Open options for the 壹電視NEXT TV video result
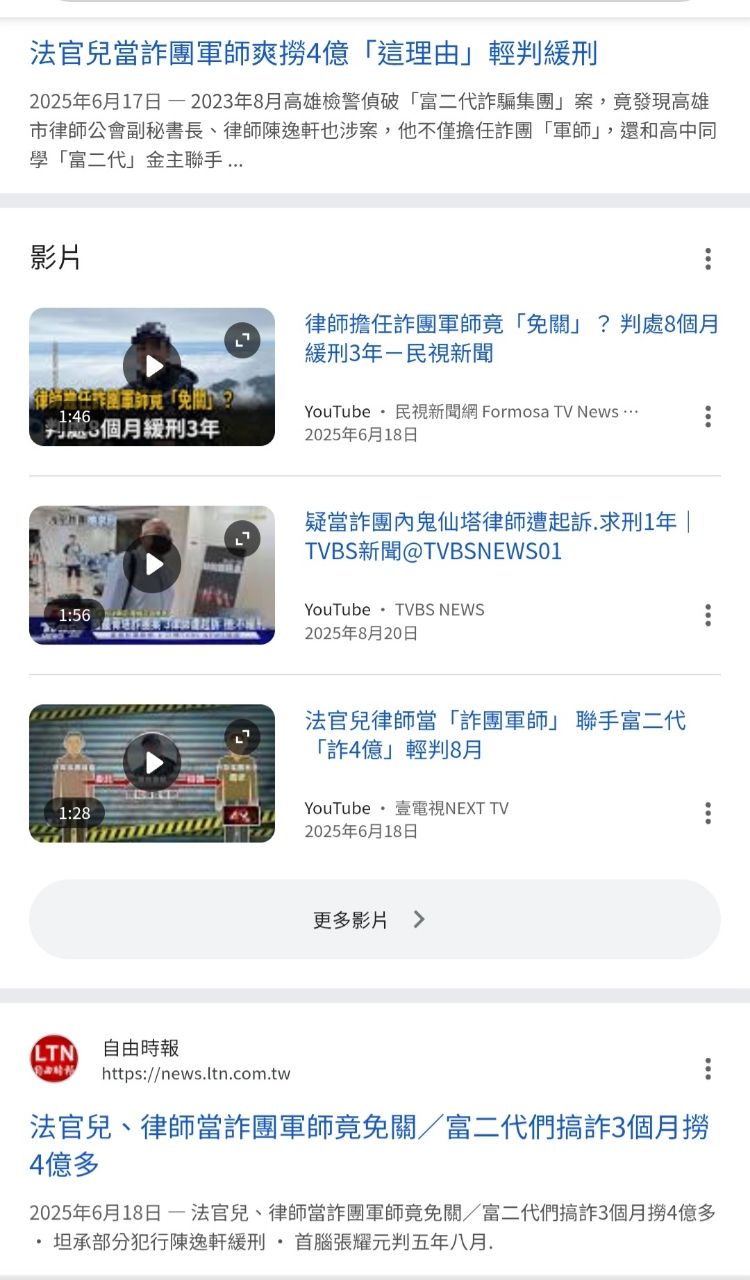 pyautogui.click(x=707, y=812)
